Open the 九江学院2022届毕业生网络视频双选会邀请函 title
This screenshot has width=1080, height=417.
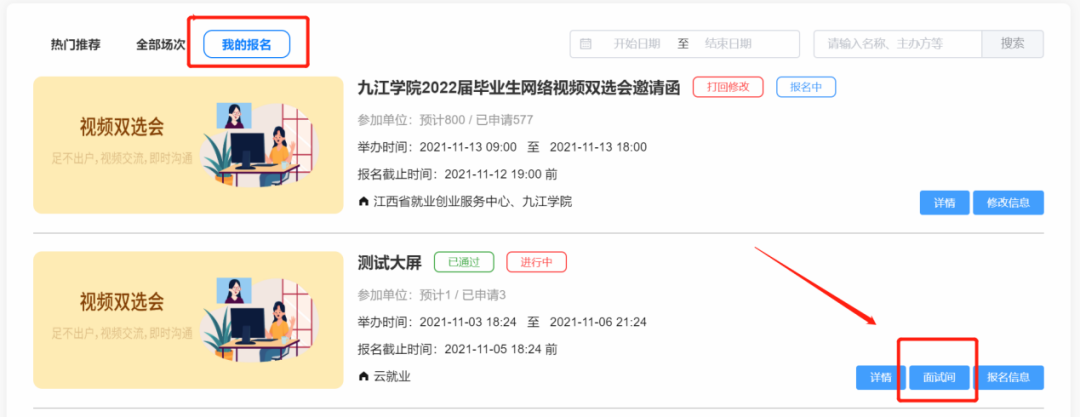point(519,88)
